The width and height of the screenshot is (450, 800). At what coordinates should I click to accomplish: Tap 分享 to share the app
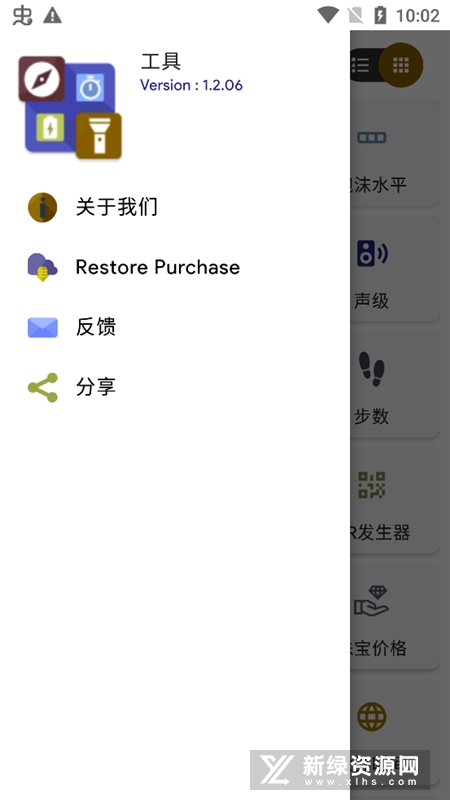click(175, 387)
